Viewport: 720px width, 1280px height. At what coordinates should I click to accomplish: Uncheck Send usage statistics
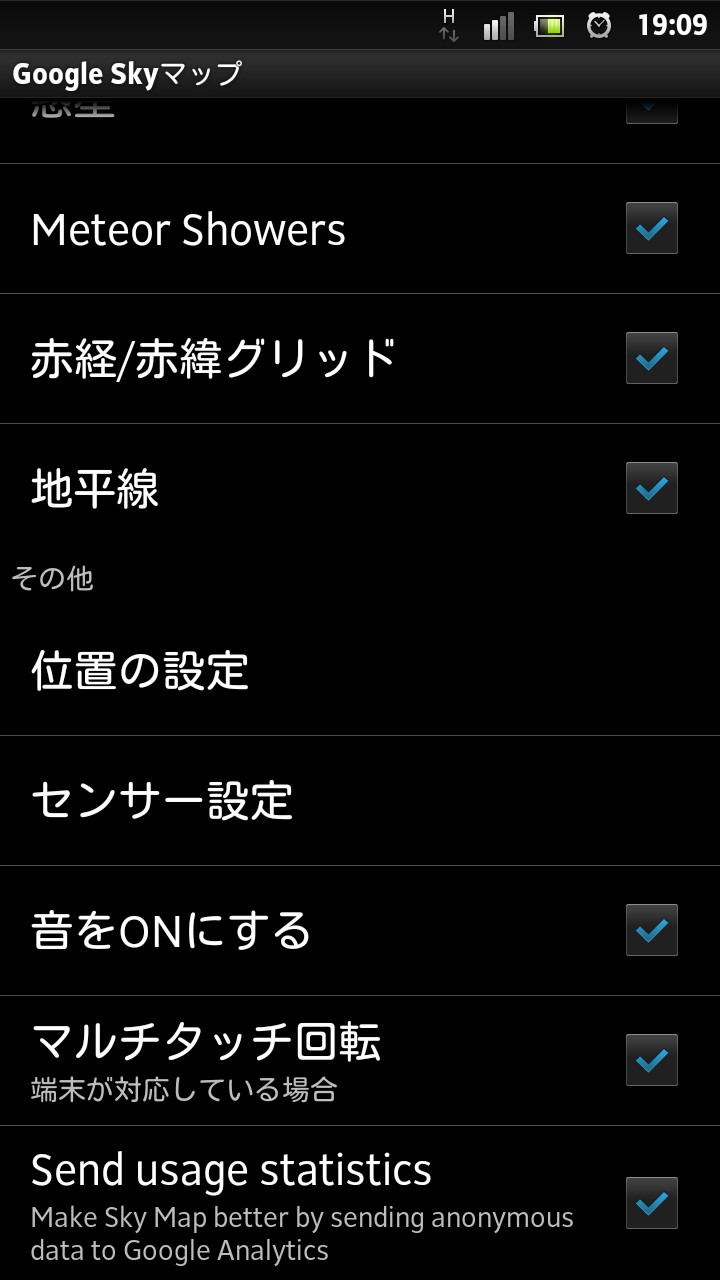click(x=651, y=1203)
